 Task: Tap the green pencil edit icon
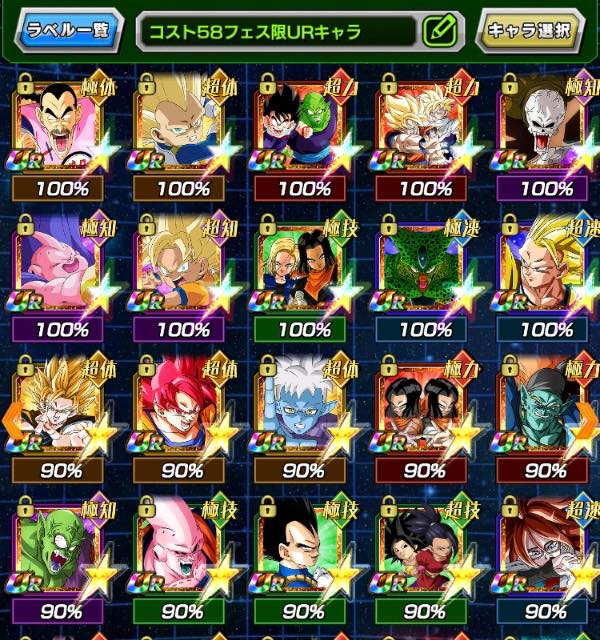(439, 30)
